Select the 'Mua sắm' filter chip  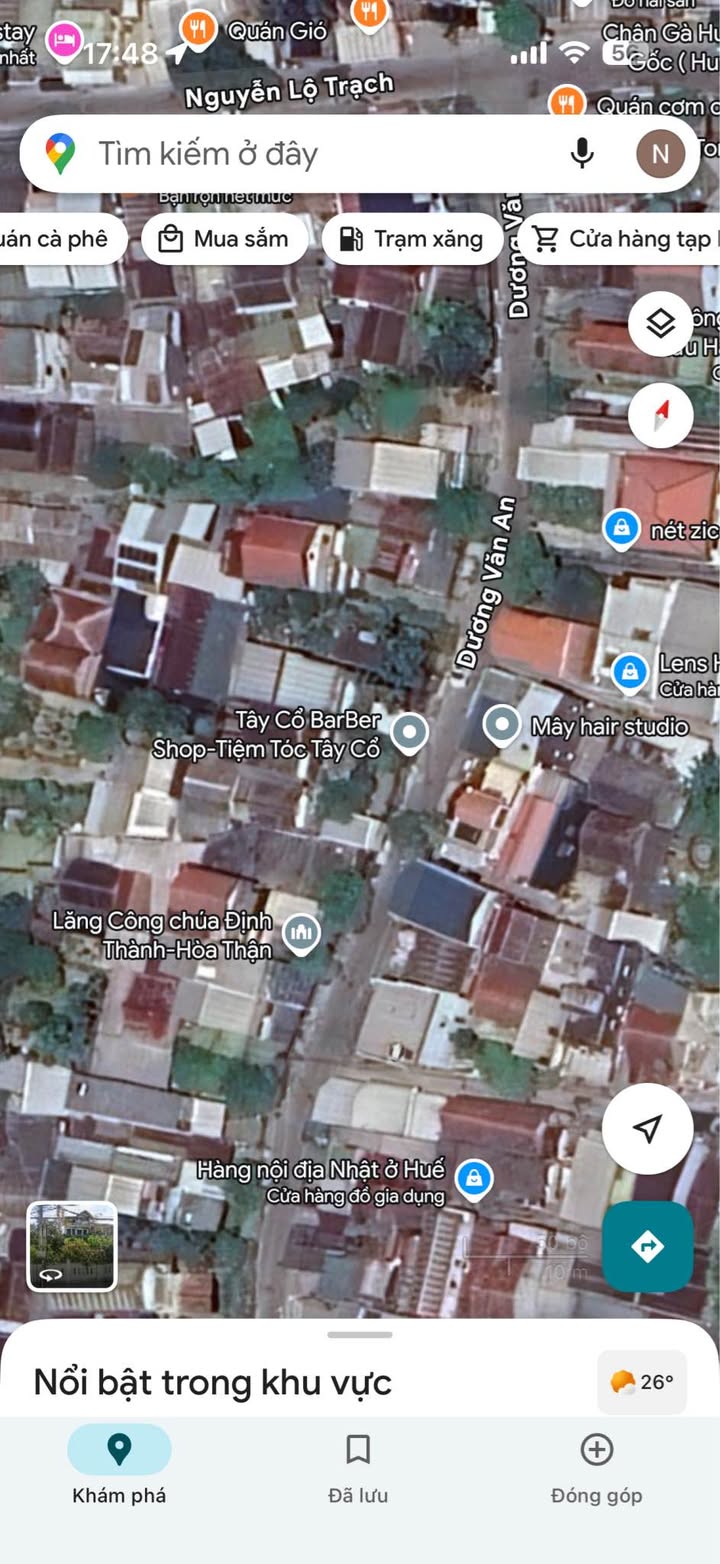pyautogui.click(x=225, y=239)
